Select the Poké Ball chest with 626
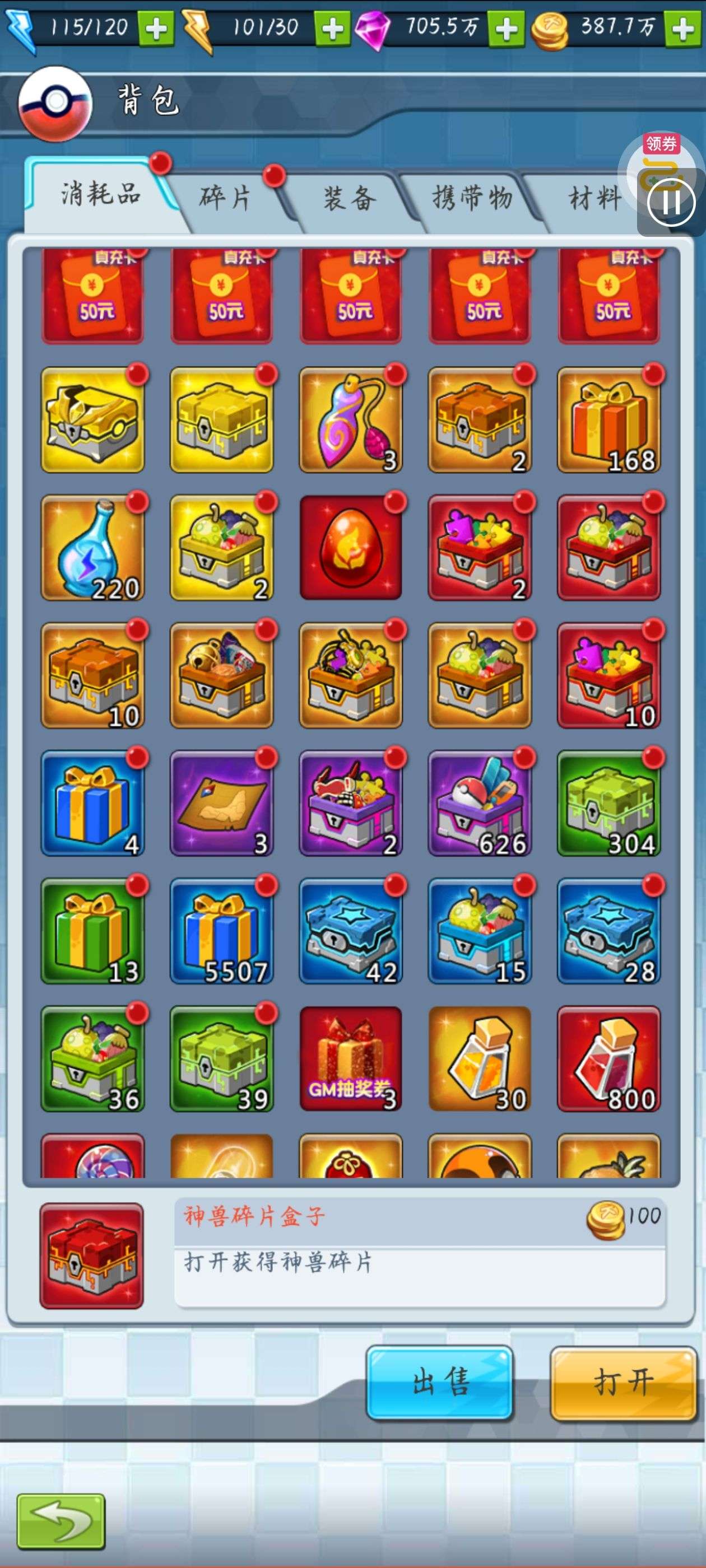 (480, 803)
